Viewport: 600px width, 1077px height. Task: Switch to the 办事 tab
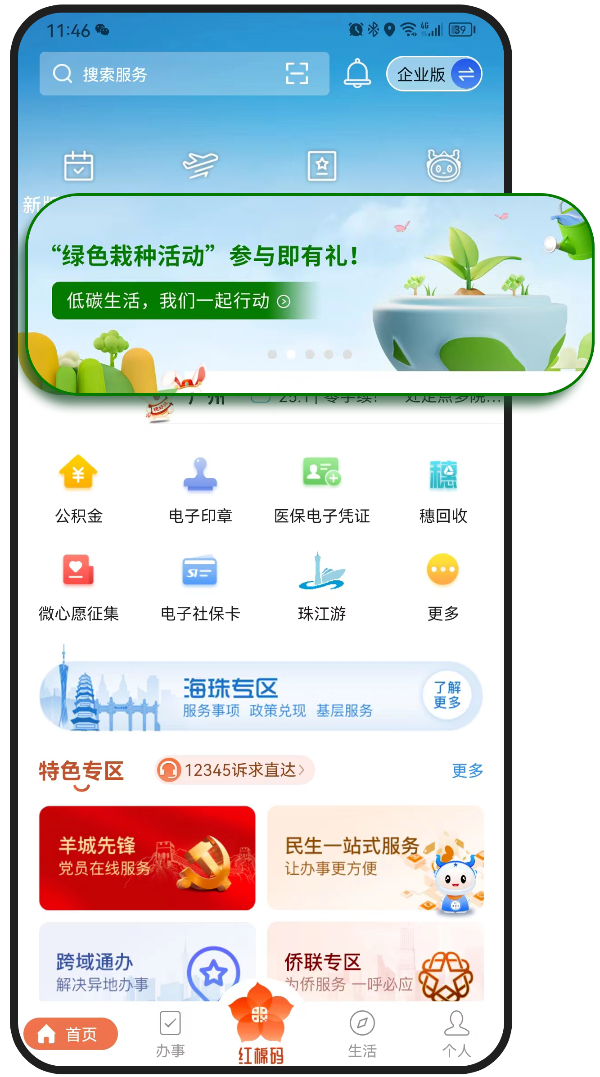[x=170, y=1034]
